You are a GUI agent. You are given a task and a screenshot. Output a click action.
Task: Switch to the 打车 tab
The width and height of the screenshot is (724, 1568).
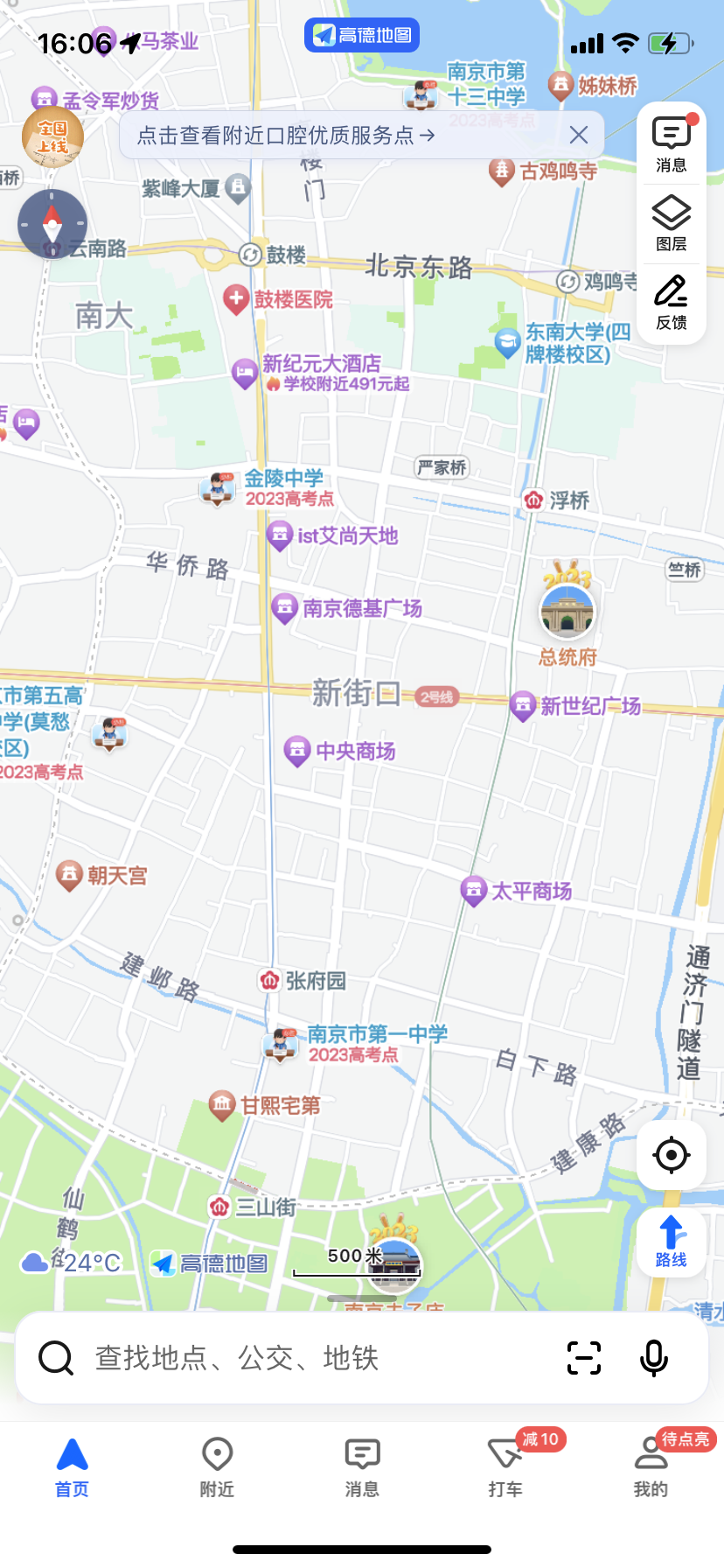506,1466
